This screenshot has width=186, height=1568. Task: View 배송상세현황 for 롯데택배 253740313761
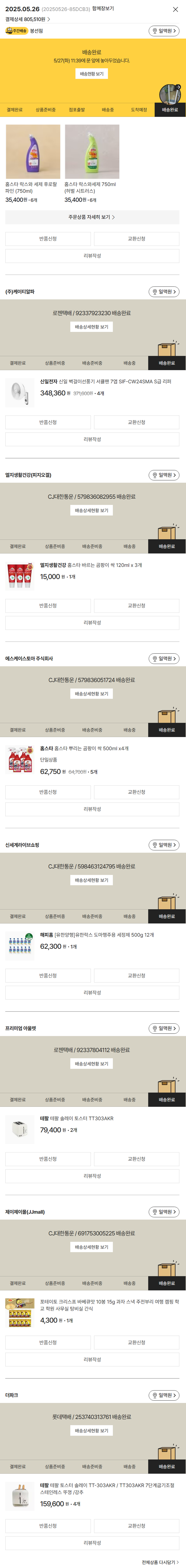[x=91, y=1430]
